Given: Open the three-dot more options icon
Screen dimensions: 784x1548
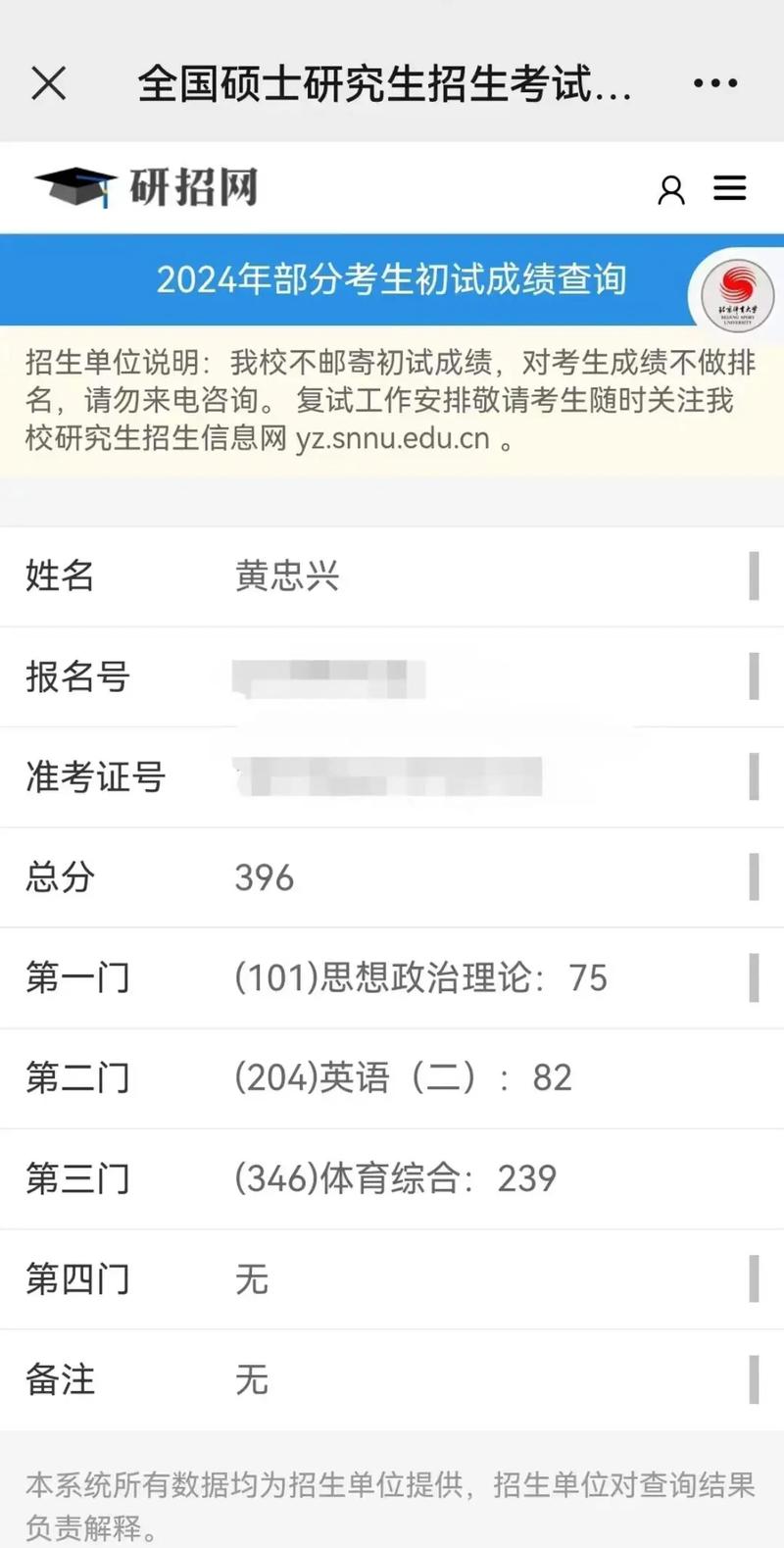Looking at the screenshot, I should (713, 83).
